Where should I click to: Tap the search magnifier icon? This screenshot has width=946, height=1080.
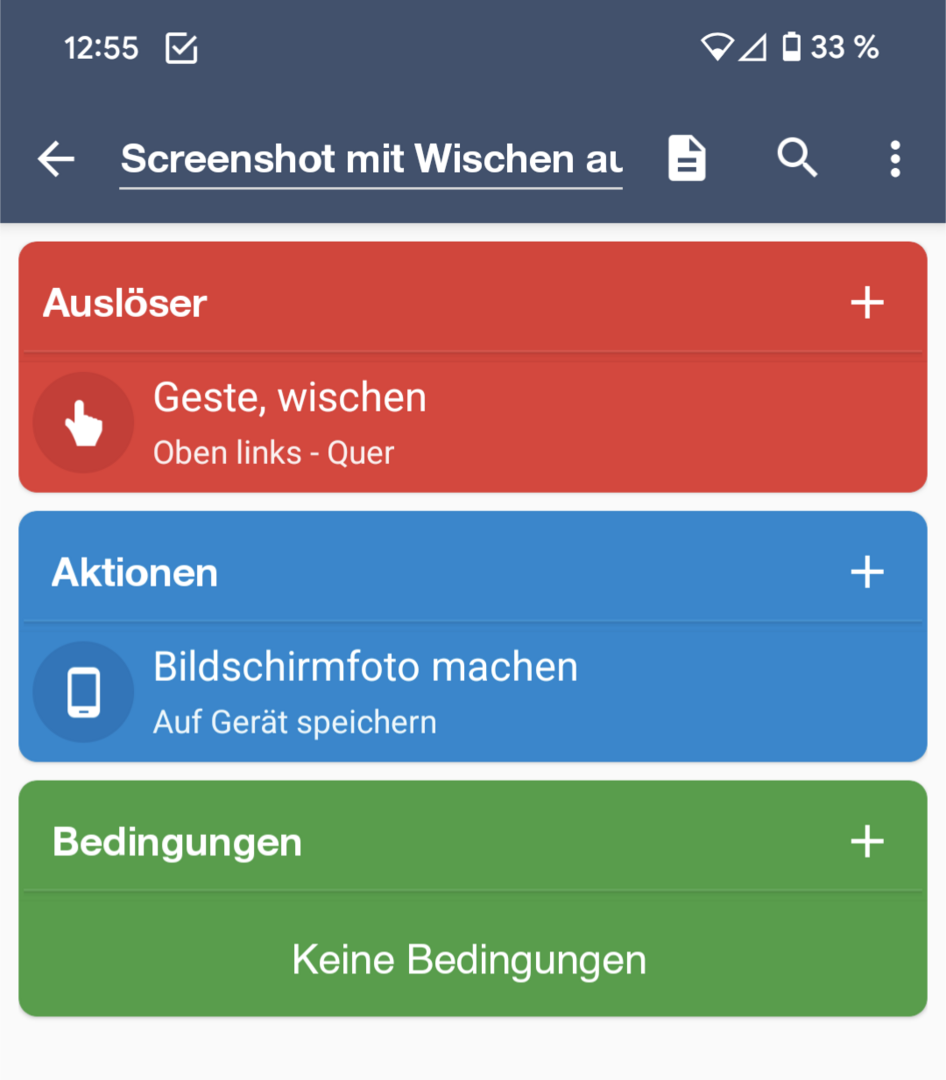tap(797, 158)
